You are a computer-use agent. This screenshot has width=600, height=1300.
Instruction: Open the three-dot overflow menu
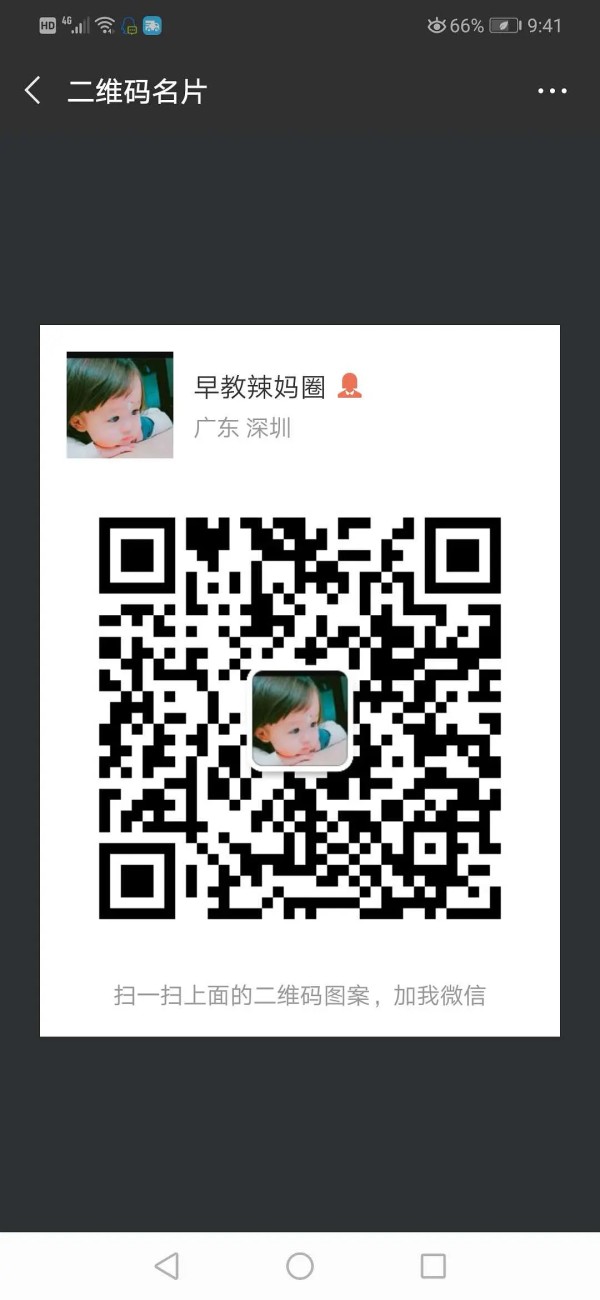[x=552, y=91]
